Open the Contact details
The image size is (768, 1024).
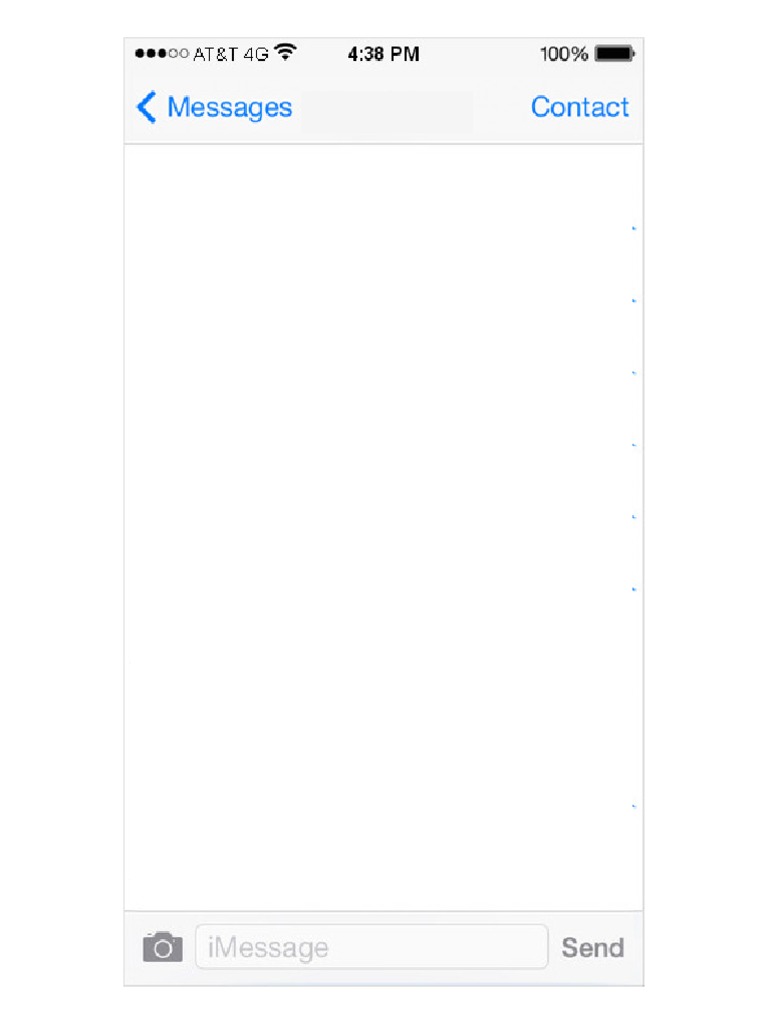pos(580,107)
